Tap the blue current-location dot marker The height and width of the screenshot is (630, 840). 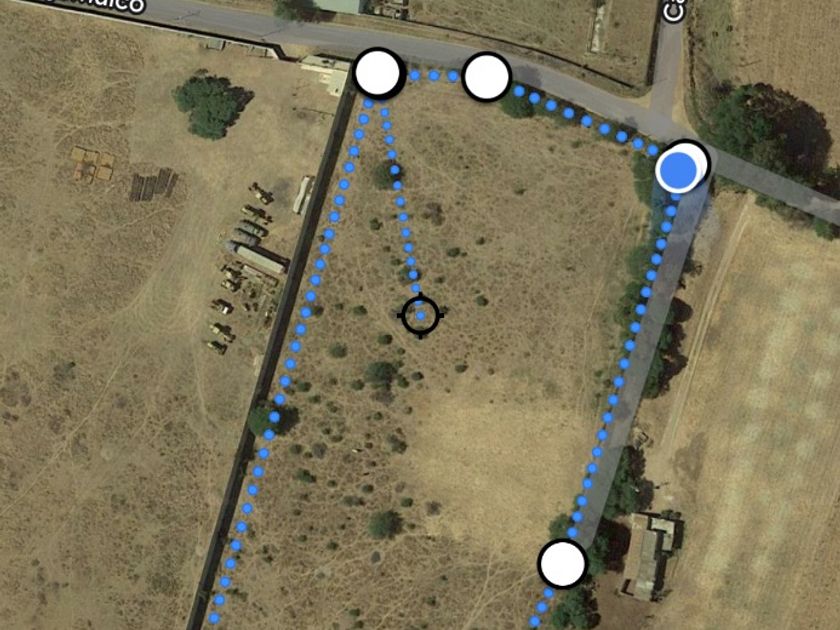tap(678, 170)
